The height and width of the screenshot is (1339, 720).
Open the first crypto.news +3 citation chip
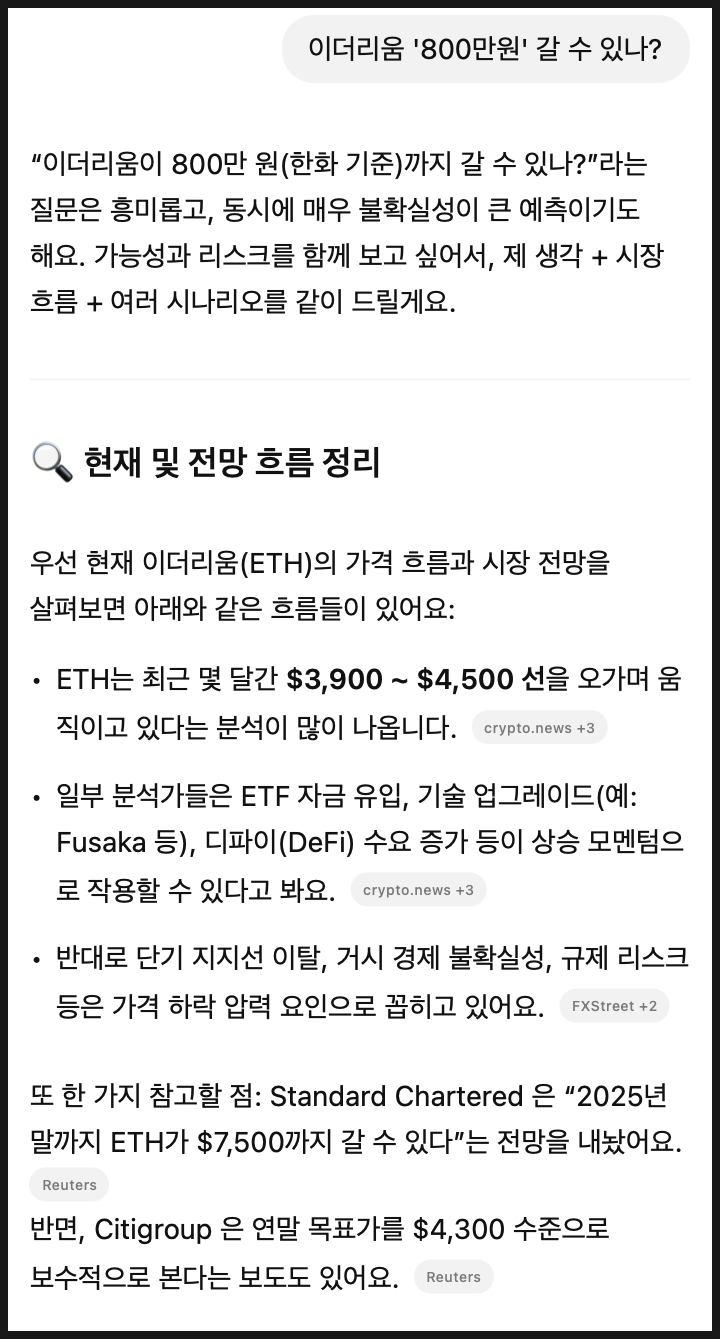[539, 727]
